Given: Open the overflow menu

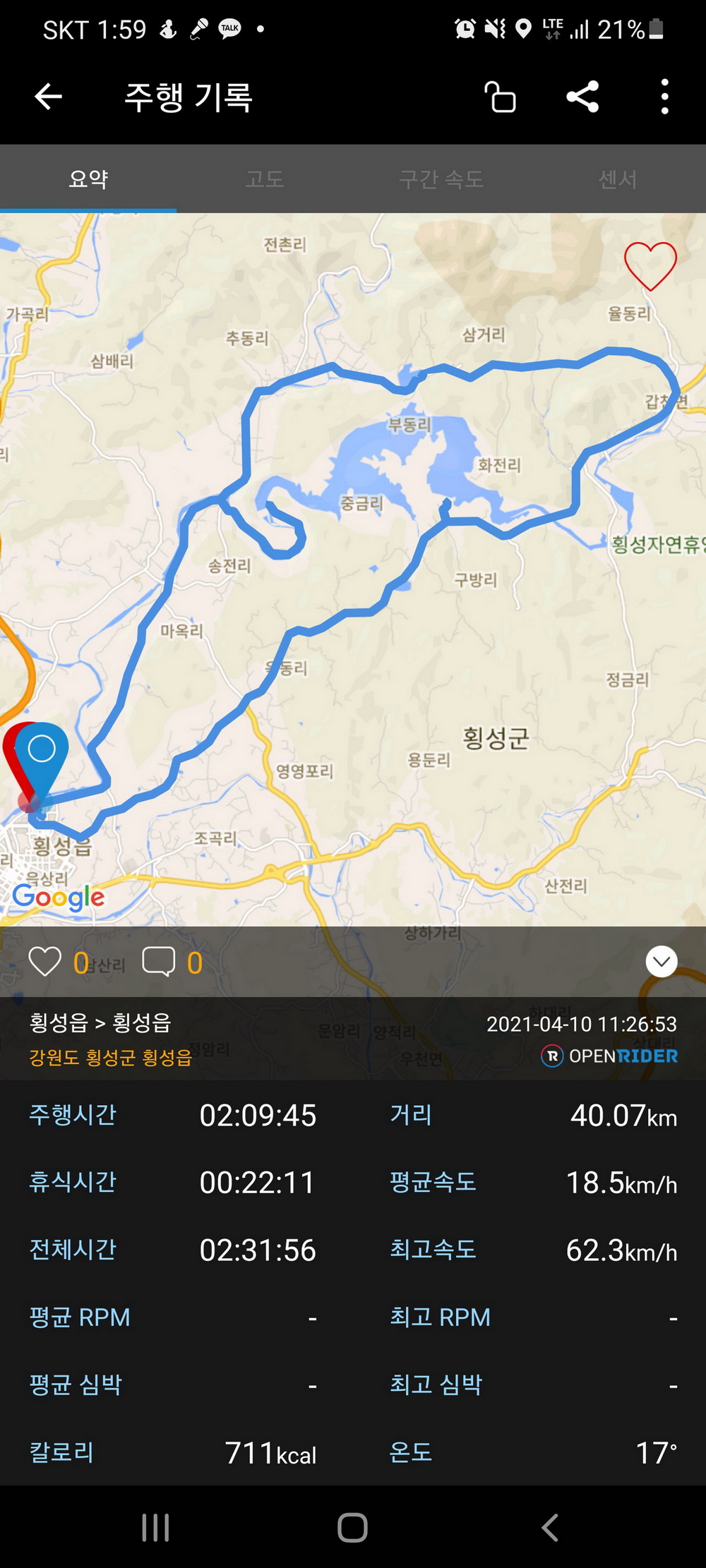Looking at the screenshot, I should pyautogui.click(x=664, y=97).
